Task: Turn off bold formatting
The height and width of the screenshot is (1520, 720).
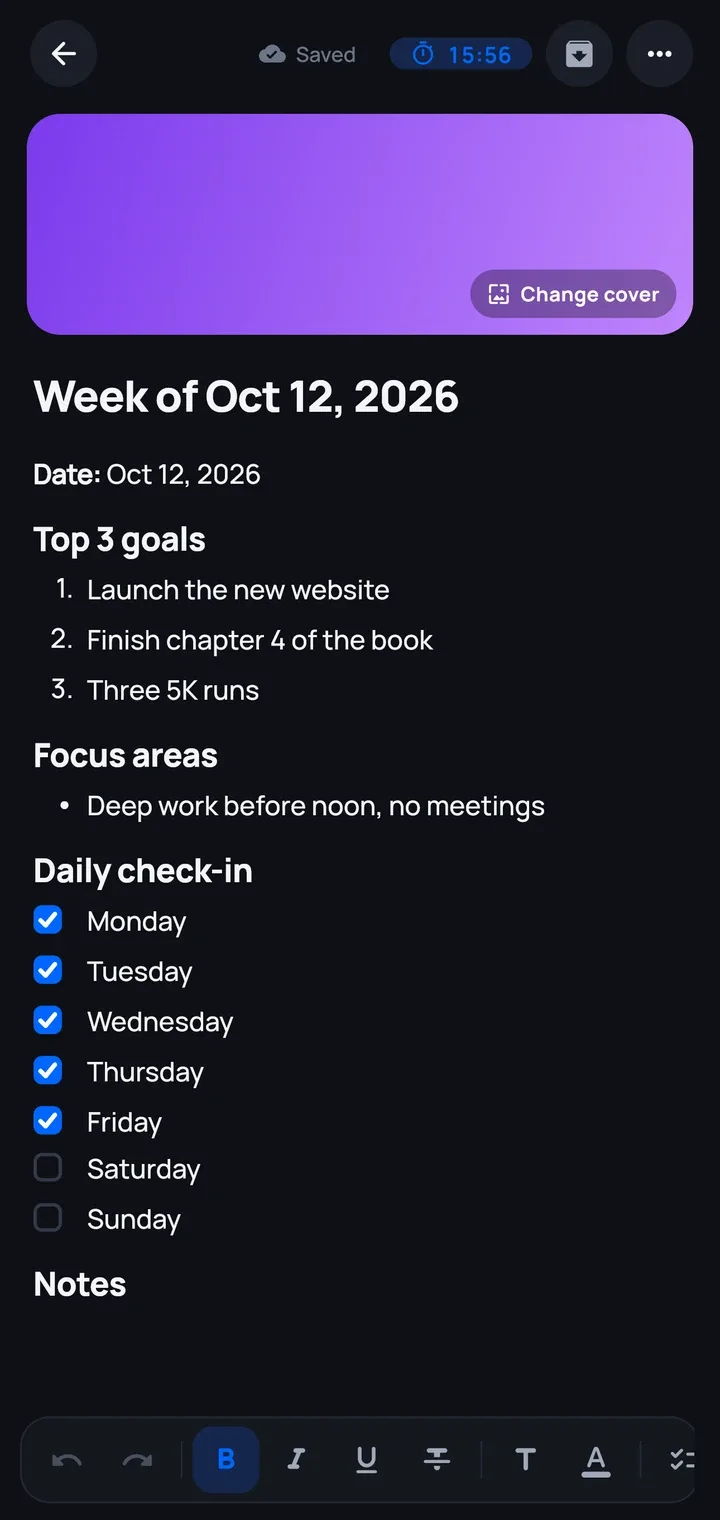Action: [226, 1460]
